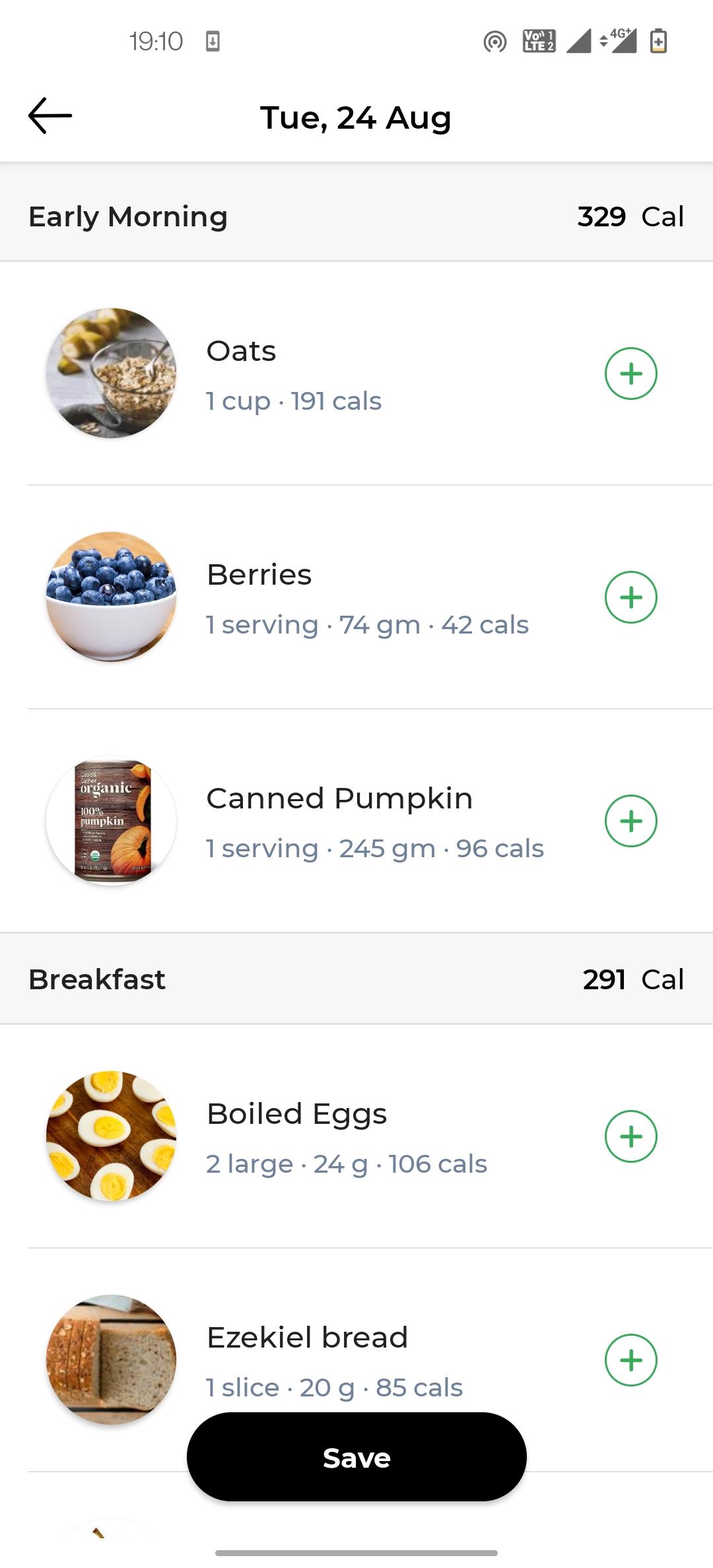
Task: Add Berries with the plus icon
Action: [630, 597]
